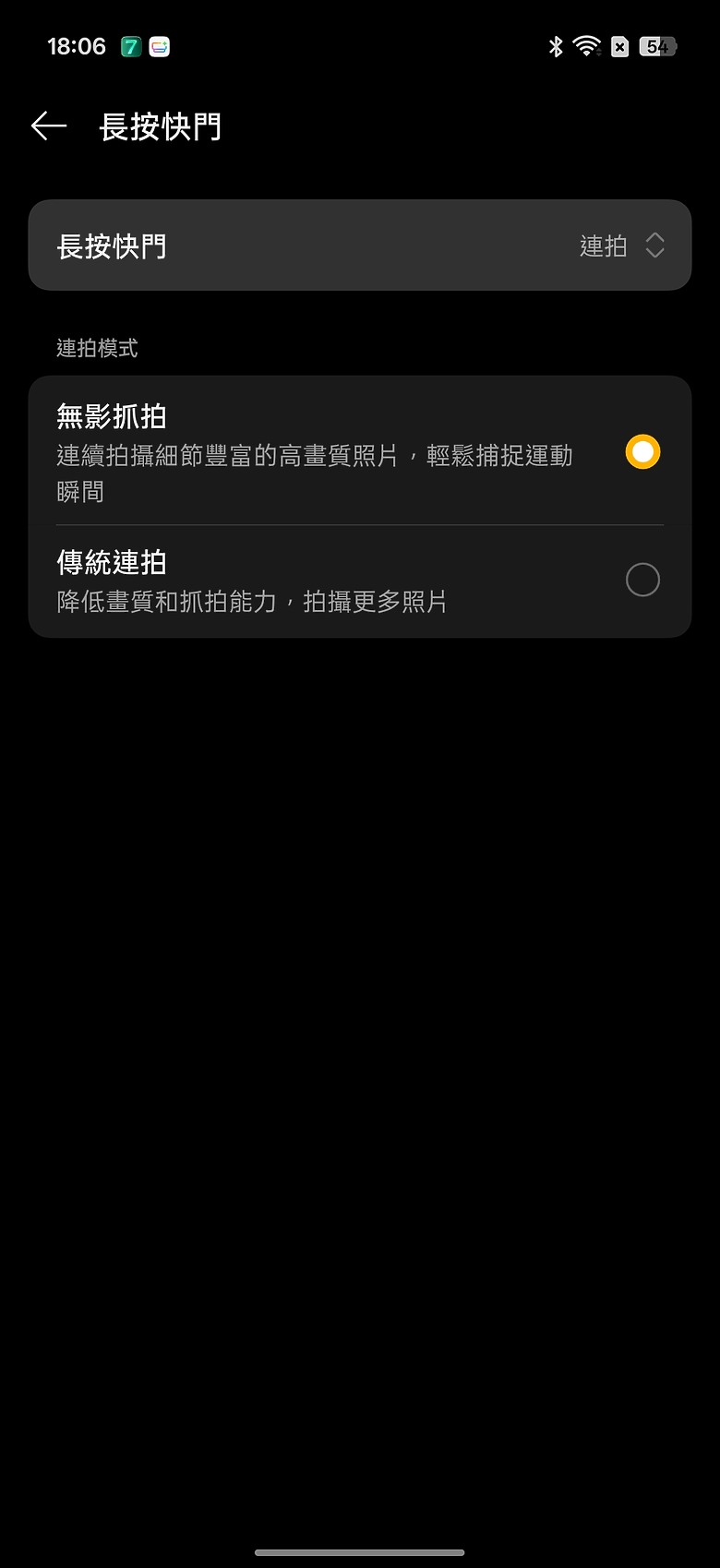Tap the chevron next to 連拍
720x1568 pixels.
(655, 245)
